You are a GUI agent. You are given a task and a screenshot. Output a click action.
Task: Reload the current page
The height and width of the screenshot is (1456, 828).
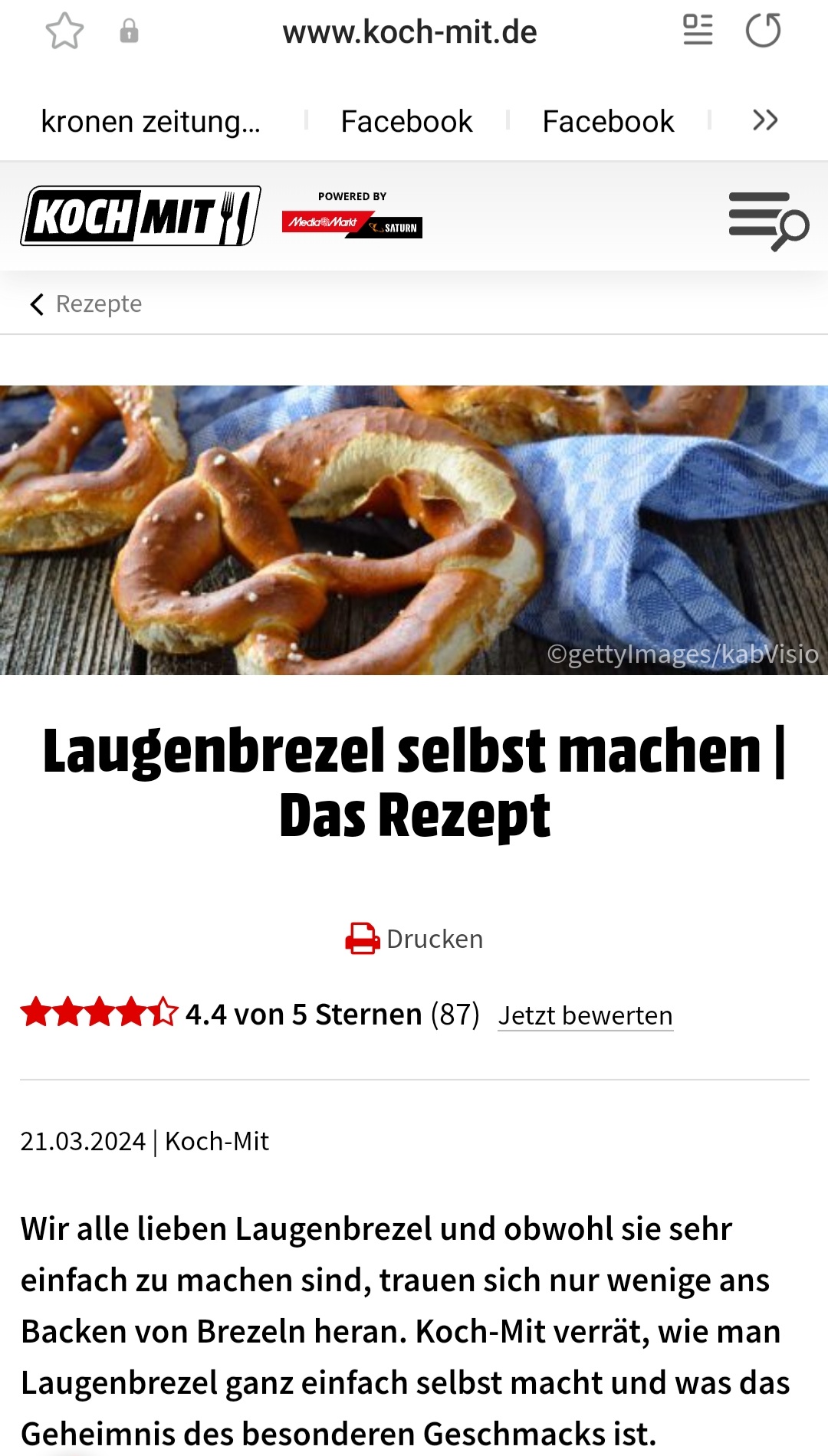[763, 31]
